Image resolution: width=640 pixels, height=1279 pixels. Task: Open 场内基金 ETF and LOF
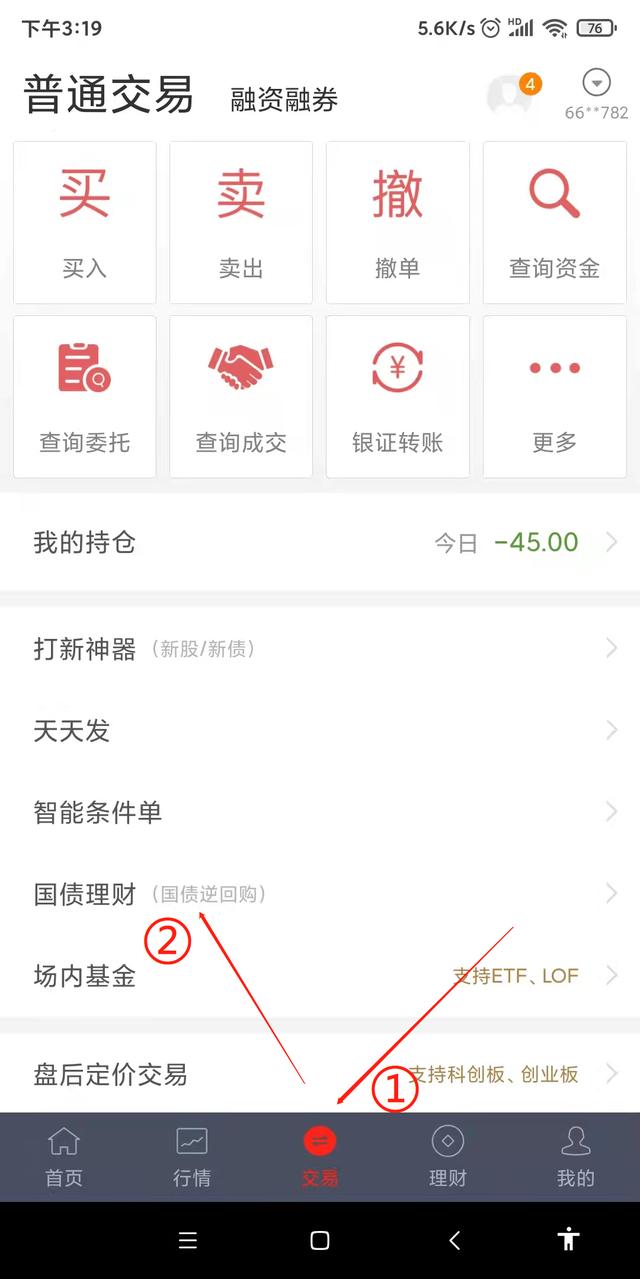point(320,976)
